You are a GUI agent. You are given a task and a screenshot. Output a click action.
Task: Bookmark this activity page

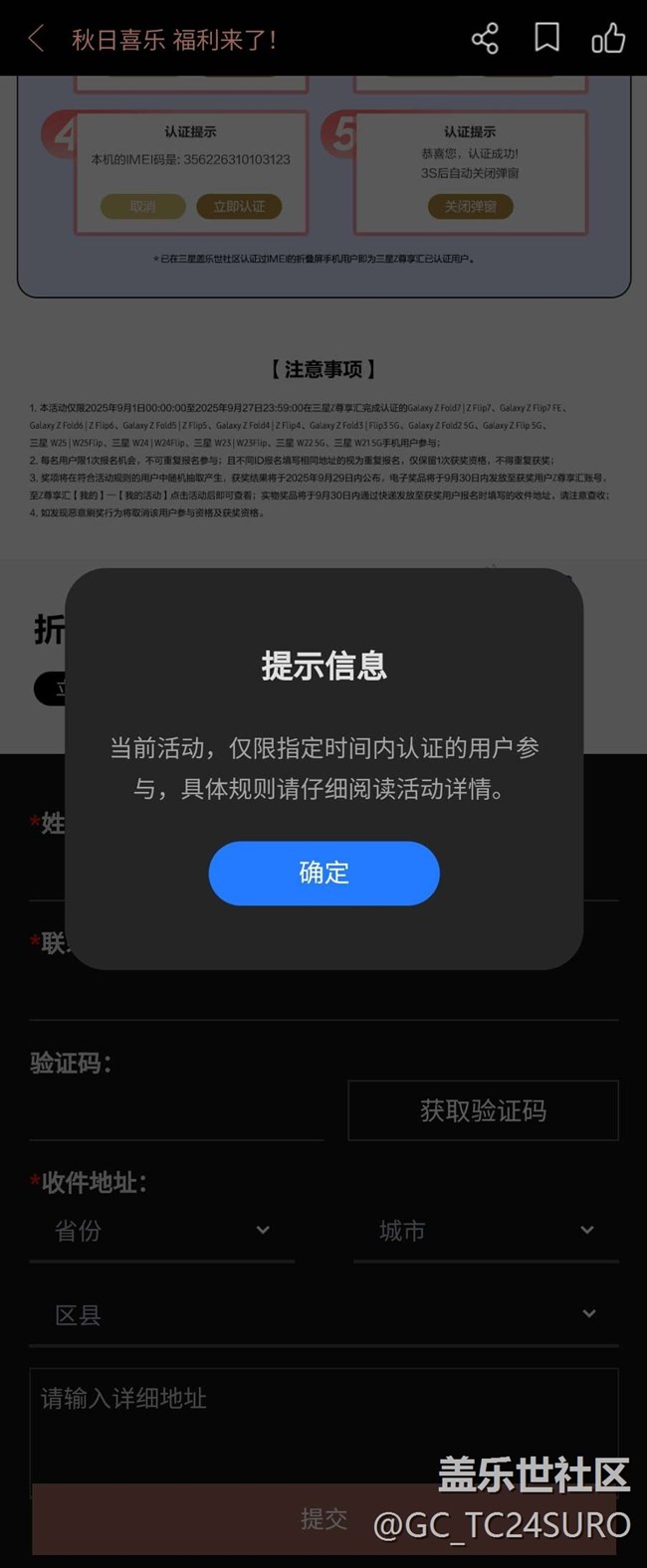(x=546, y=38)
